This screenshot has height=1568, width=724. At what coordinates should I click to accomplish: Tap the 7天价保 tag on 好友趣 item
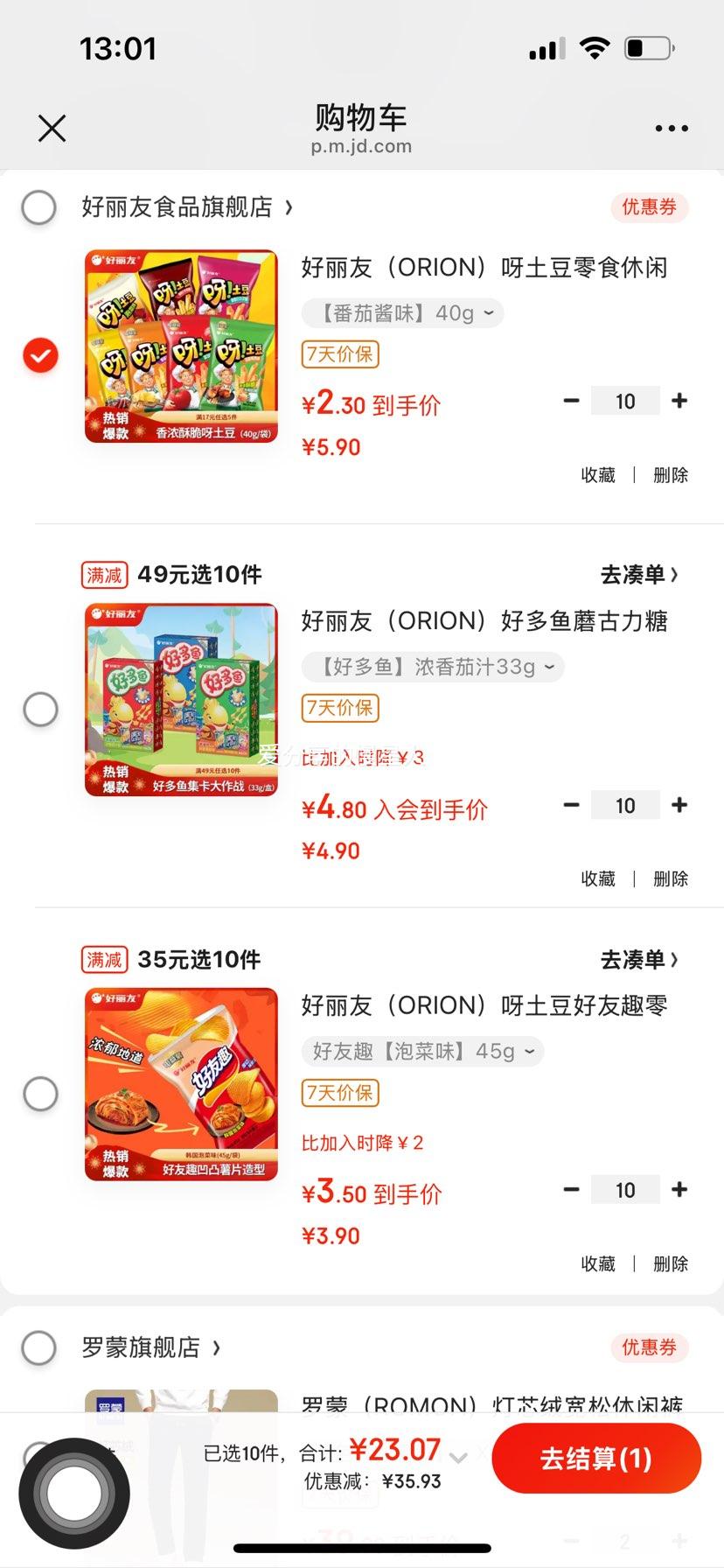(x=339, y=1093)
